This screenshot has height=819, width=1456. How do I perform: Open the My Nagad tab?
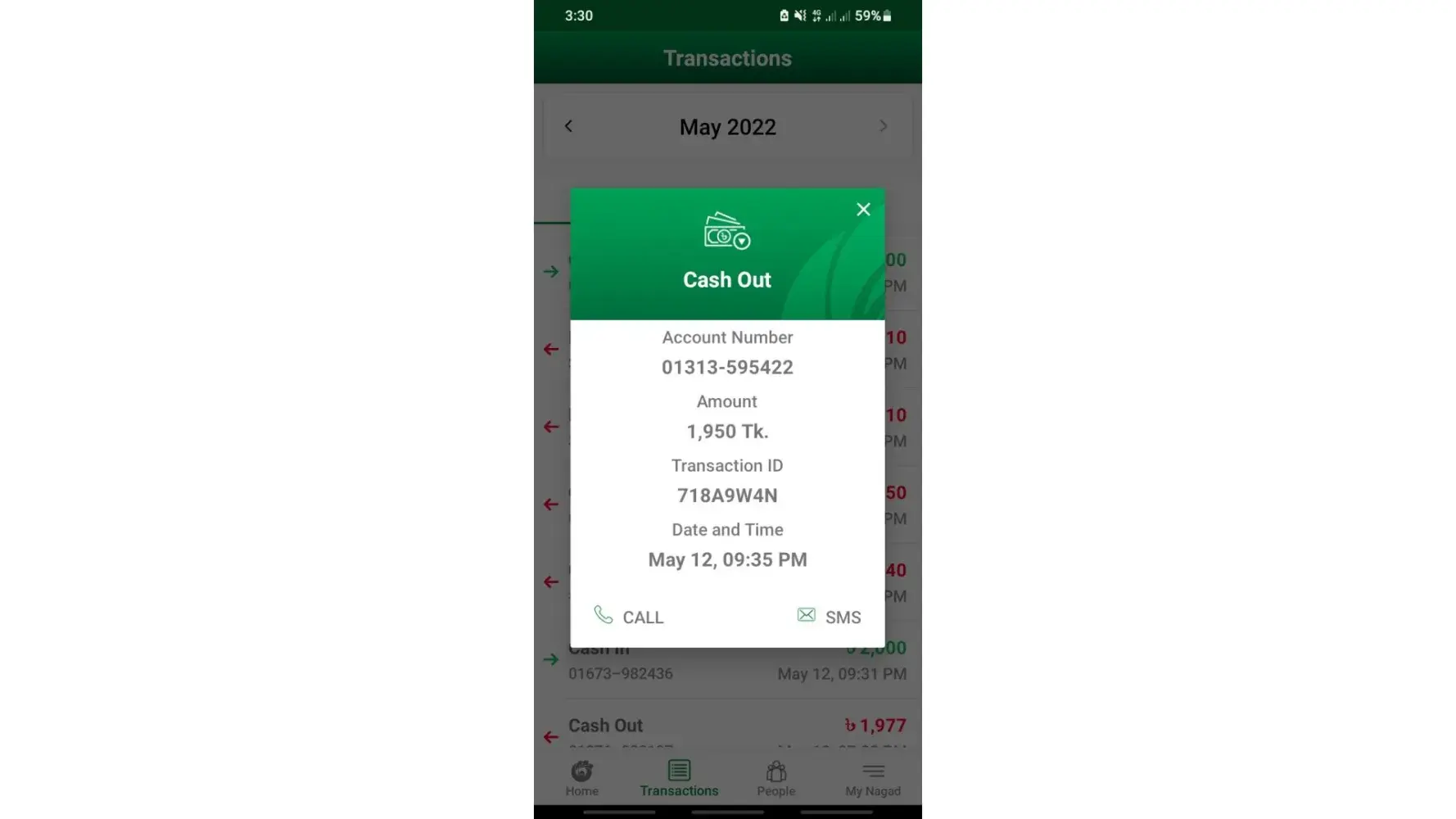tap(872, 778)
